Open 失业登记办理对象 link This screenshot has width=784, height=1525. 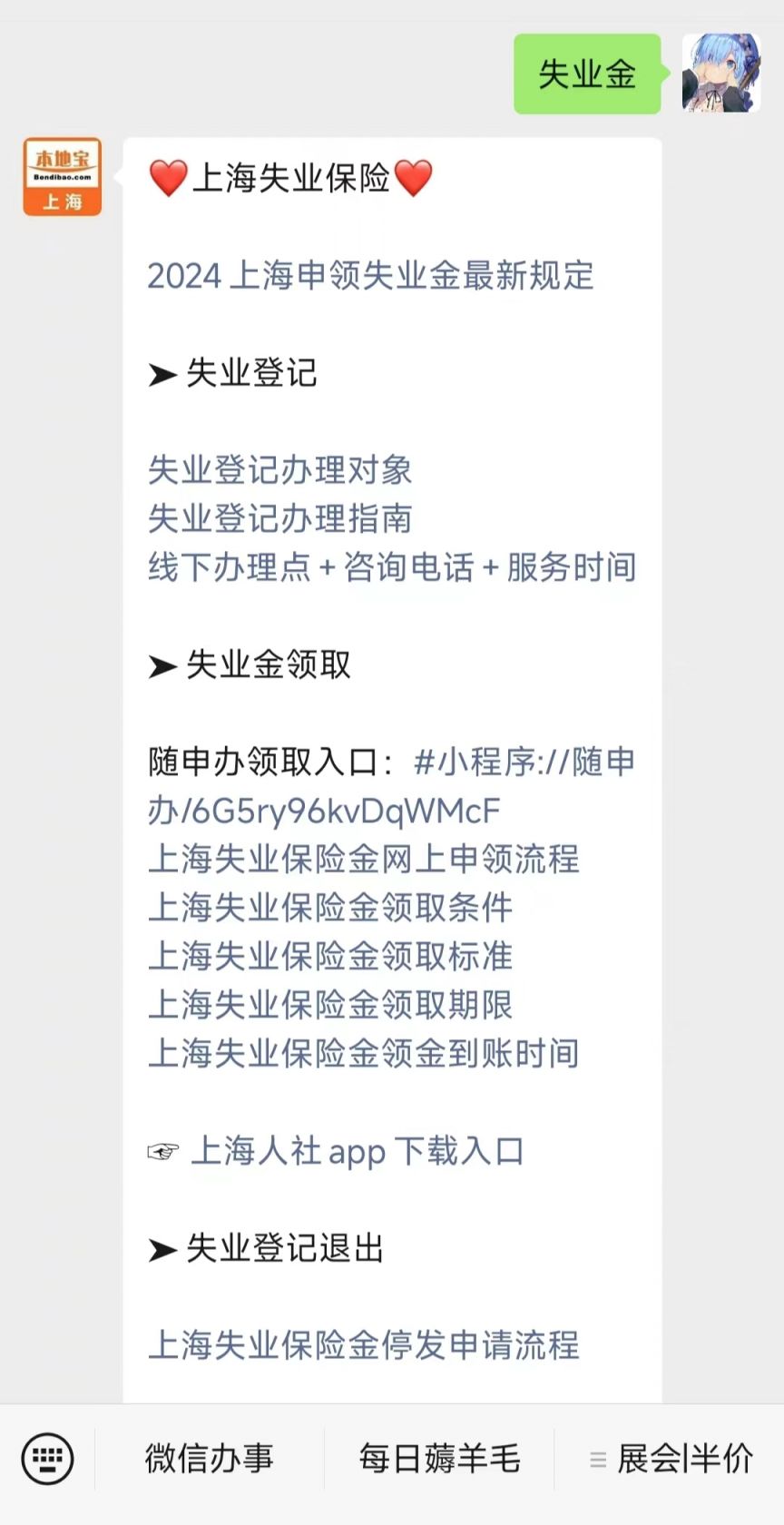click(x=279, y=470)
